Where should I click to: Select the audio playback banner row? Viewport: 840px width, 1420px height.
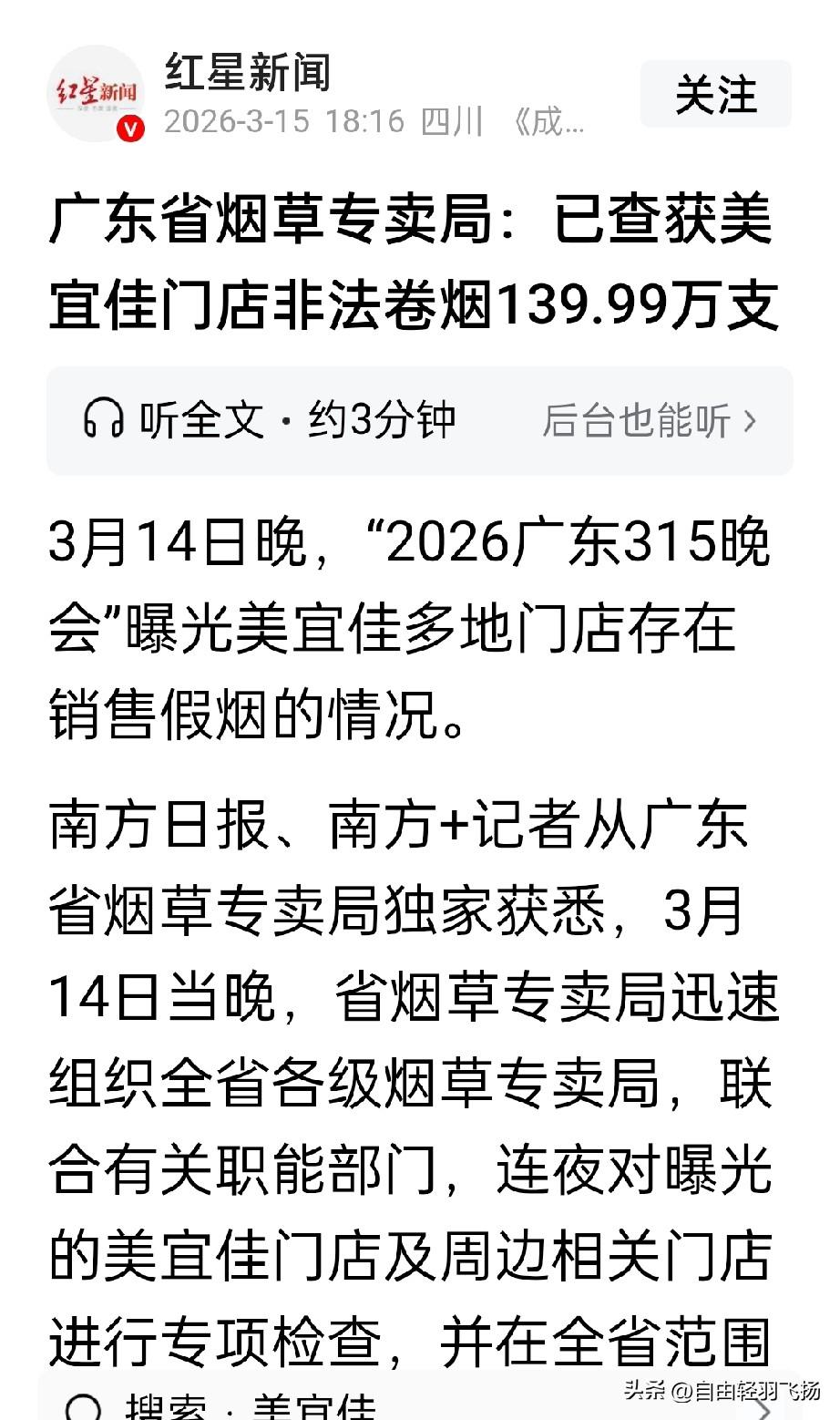[419, 420]
